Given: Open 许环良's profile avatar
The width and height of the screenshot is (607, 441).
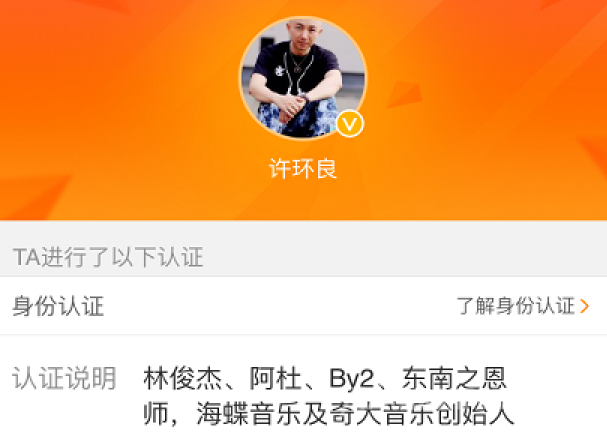Looking at the screenshot, I should [x=302, y=78].
